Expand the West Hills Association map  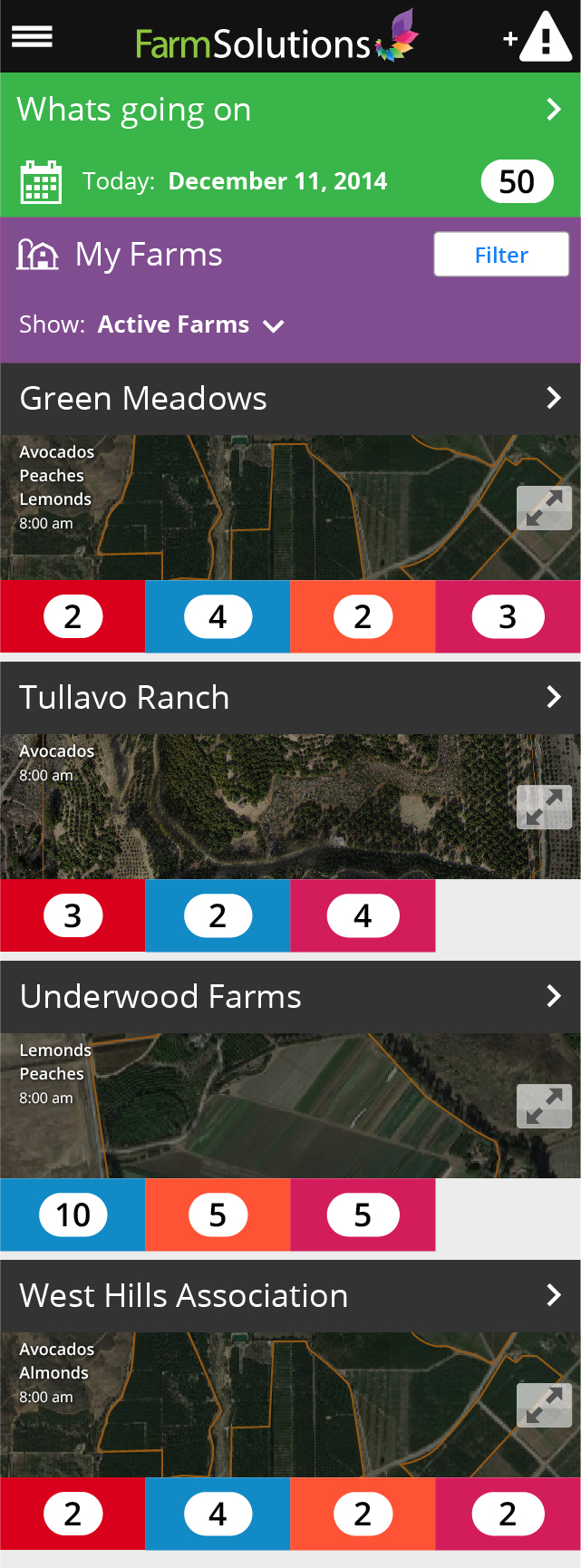point(544,1405)
